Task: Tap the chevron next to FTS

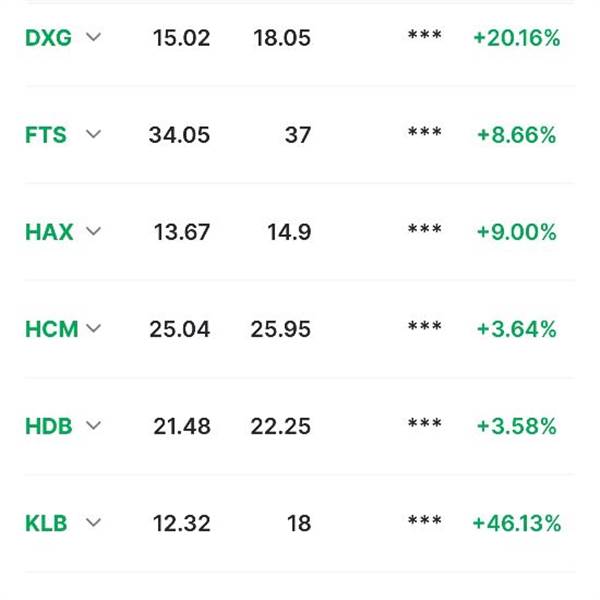Action: point(93,135)
